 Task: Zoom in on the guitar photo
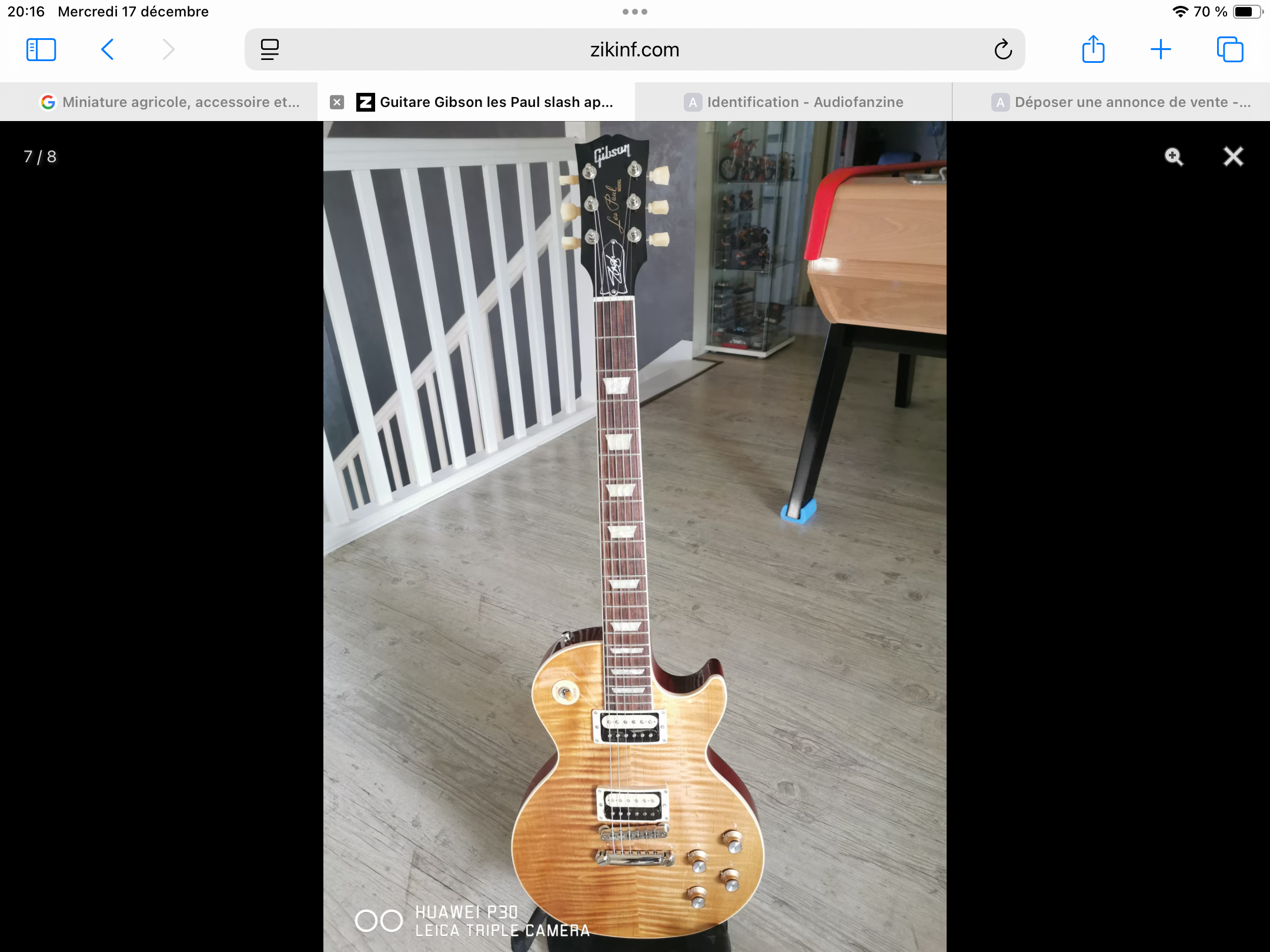[x=1174, y=156]
